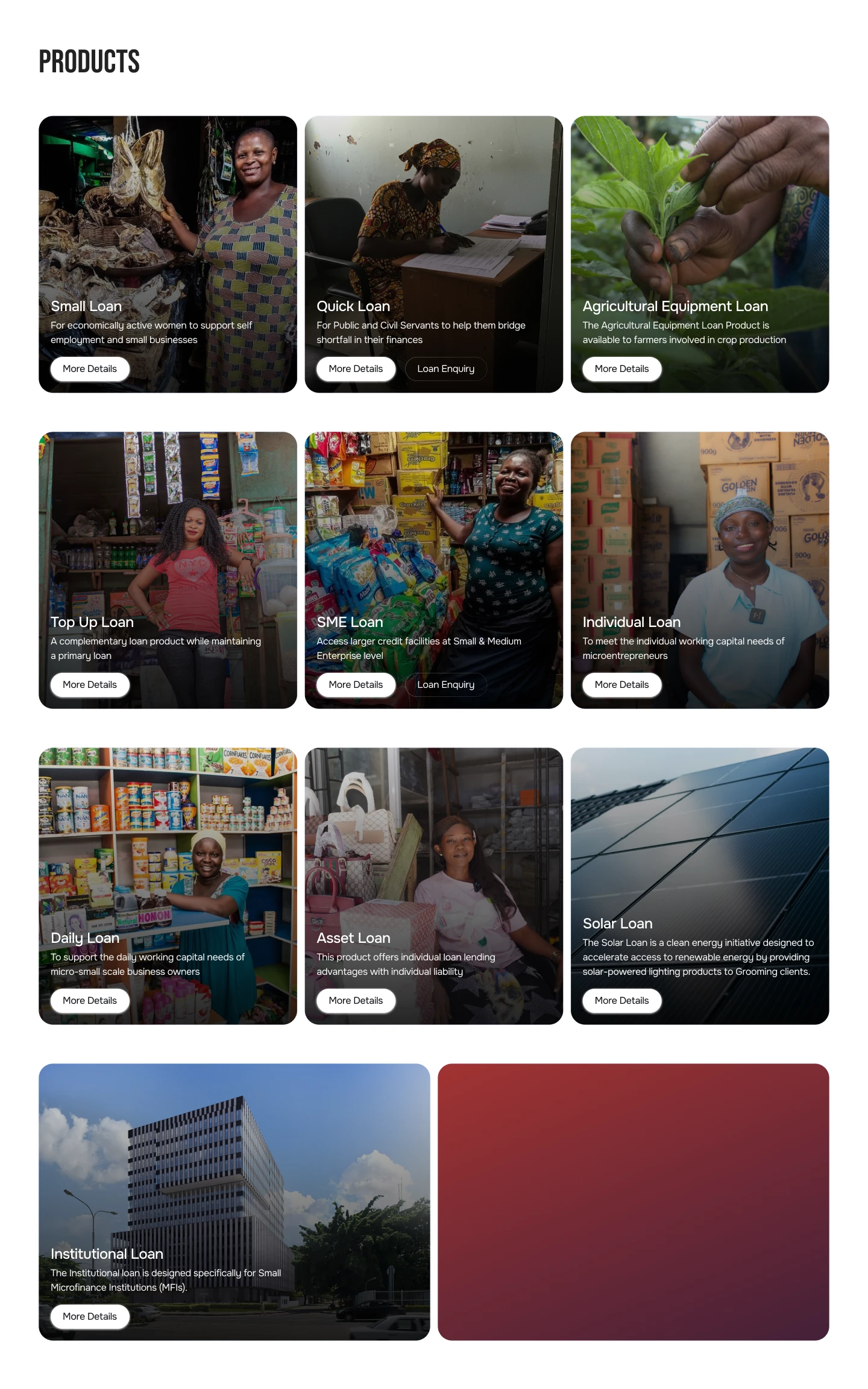Image resolution: width=868 pixels, height=1389 pixels.
Task: Open More Details for Small Loan
Action: (x=90, y=369)
